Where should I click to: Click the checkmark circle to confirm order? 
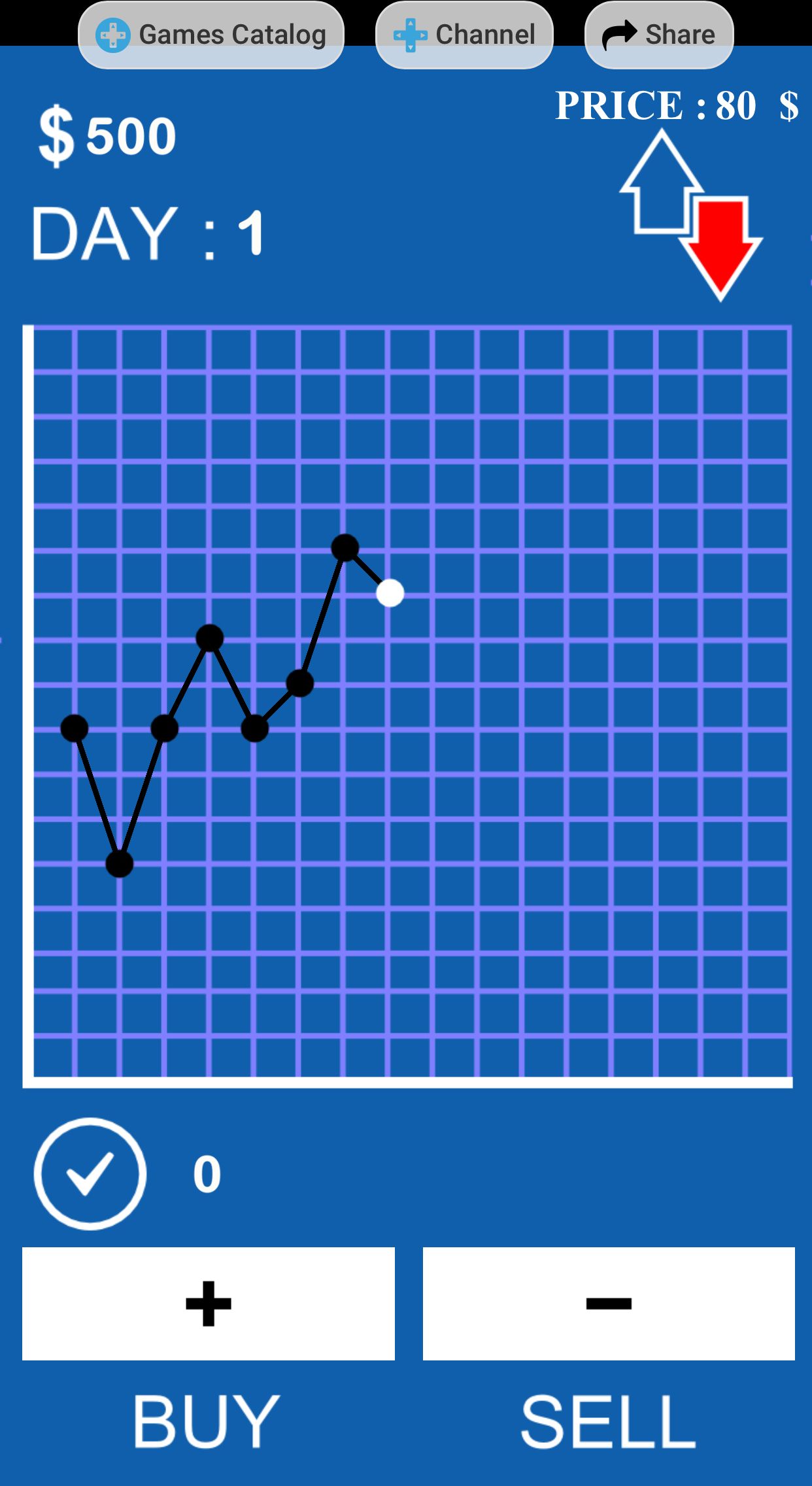92,1174
